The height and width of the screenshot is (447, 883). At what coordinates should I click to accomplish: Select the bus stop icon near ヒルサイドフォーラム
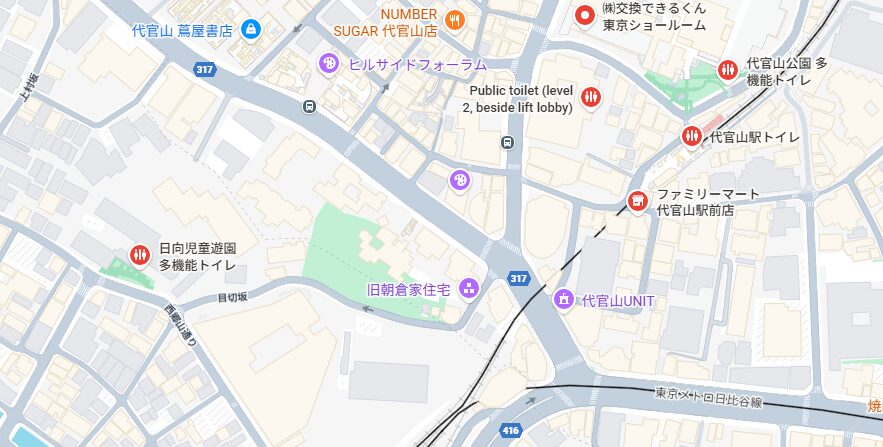311,105
